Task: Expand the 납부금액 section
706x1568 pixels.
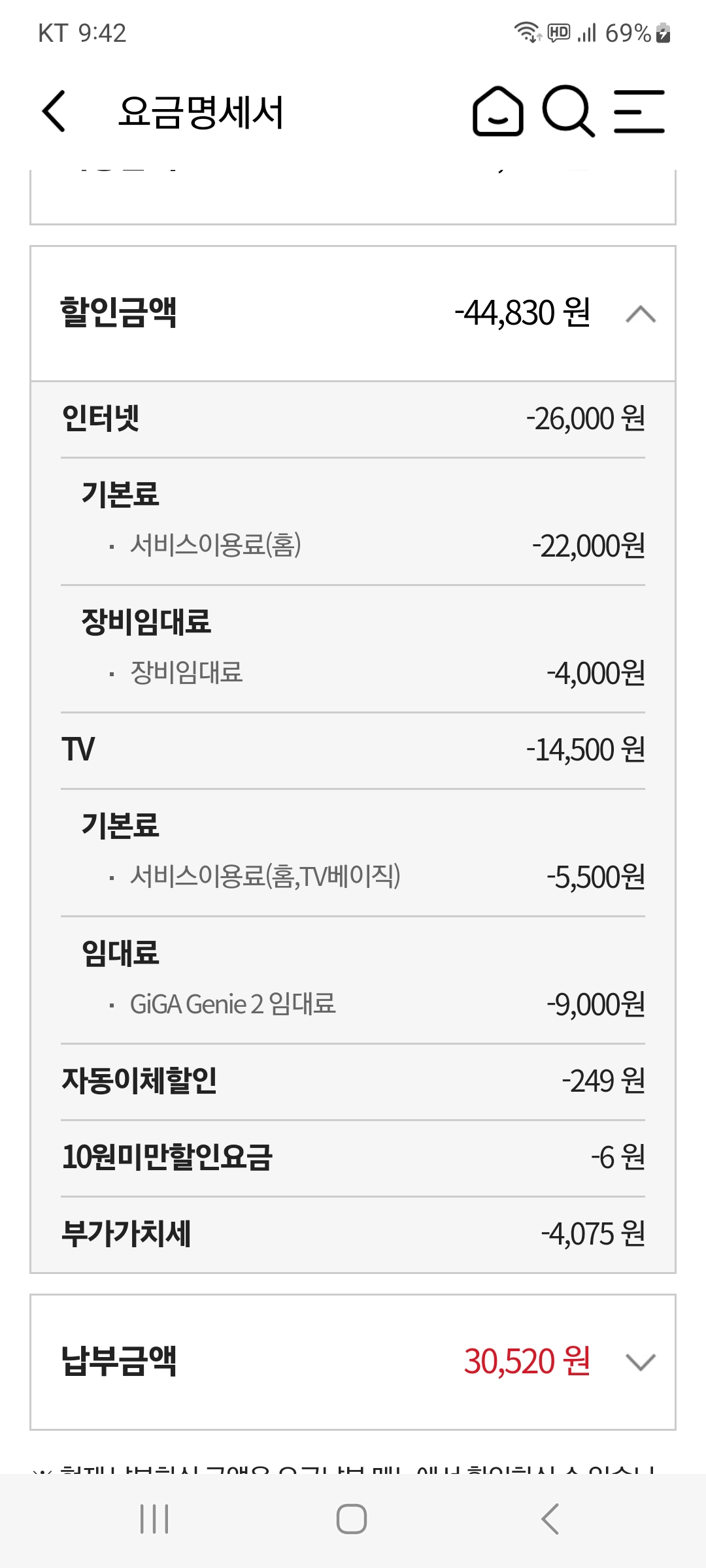Action: pos(641,1362)
